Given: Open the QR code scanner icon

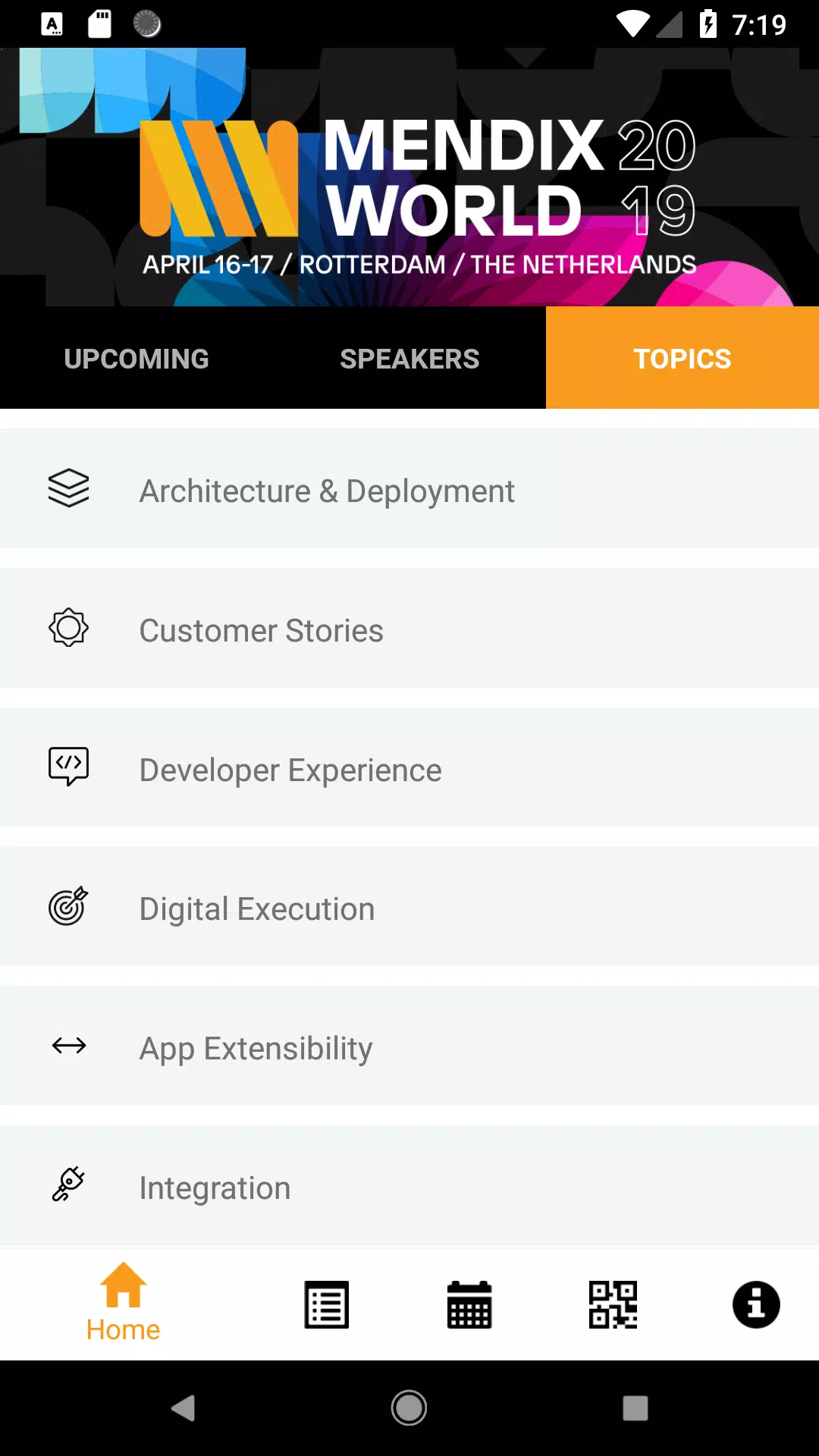Looking at the screenshot, I should 613,1304.
